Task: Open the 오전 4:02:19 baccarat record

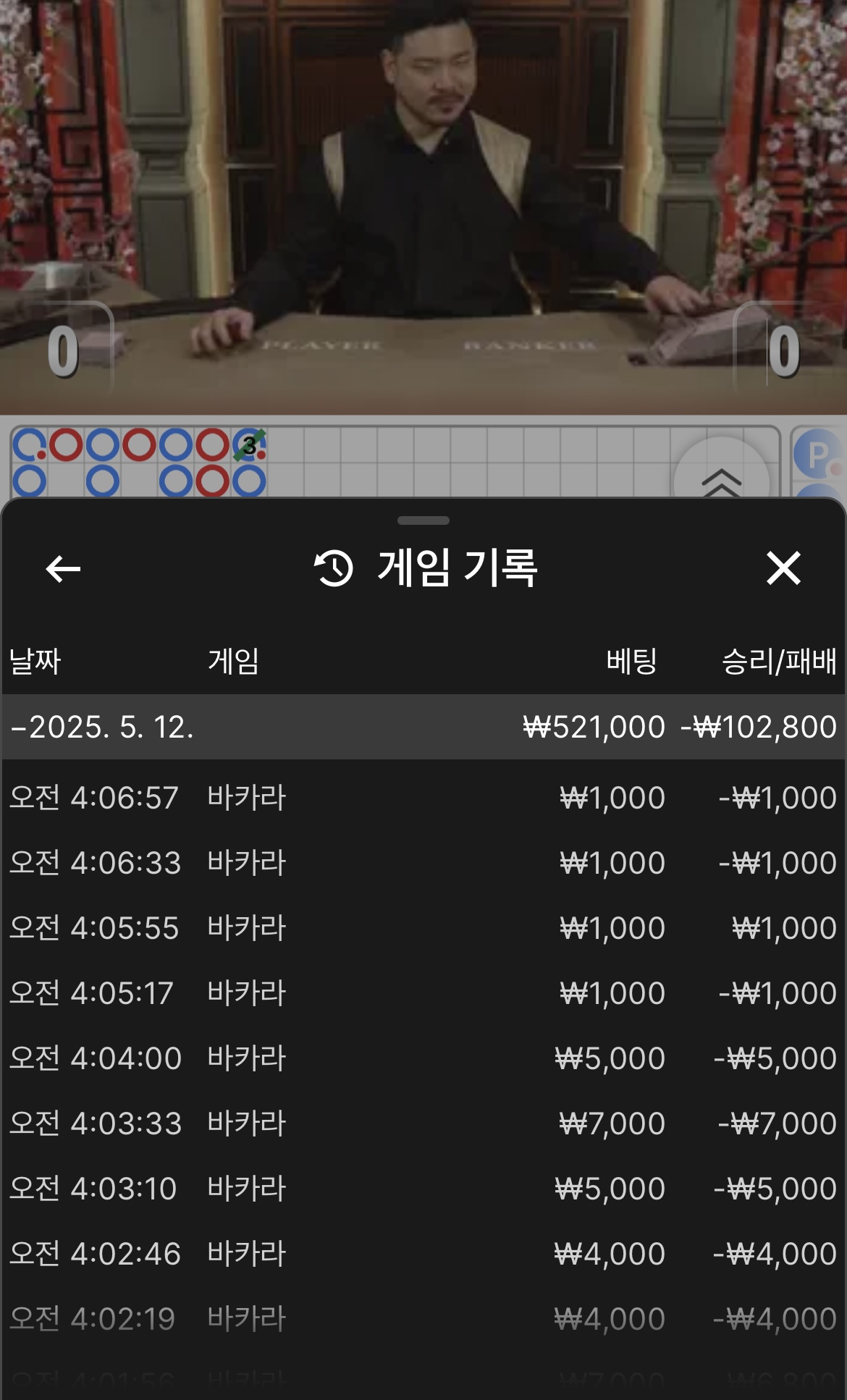Action: point(423,1319)
